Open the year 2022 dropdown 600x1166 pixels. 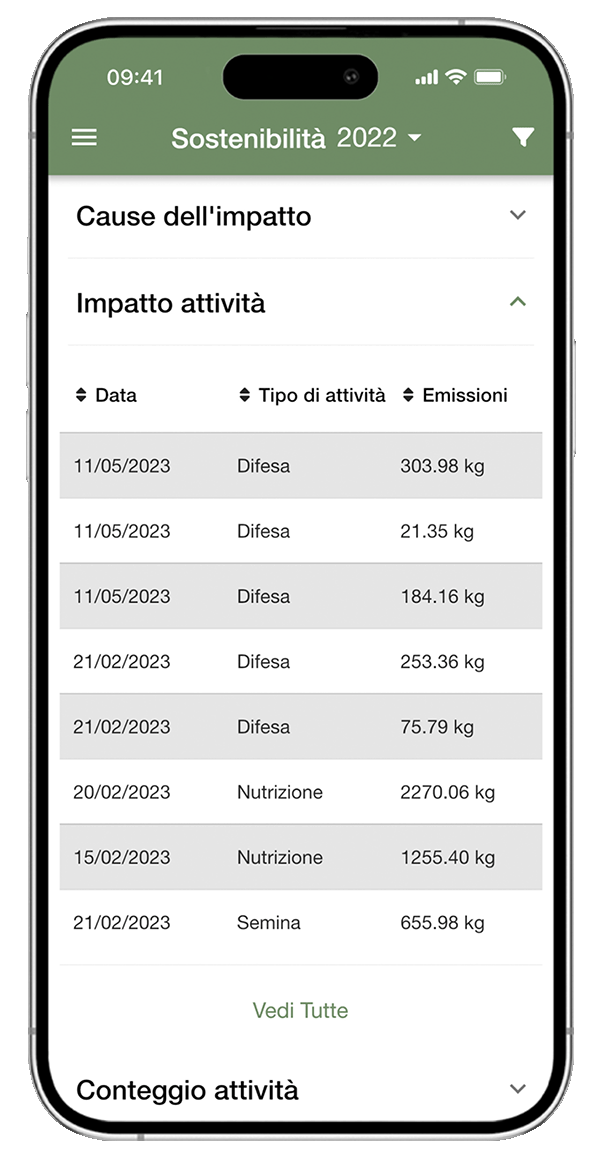pos(380,138)
